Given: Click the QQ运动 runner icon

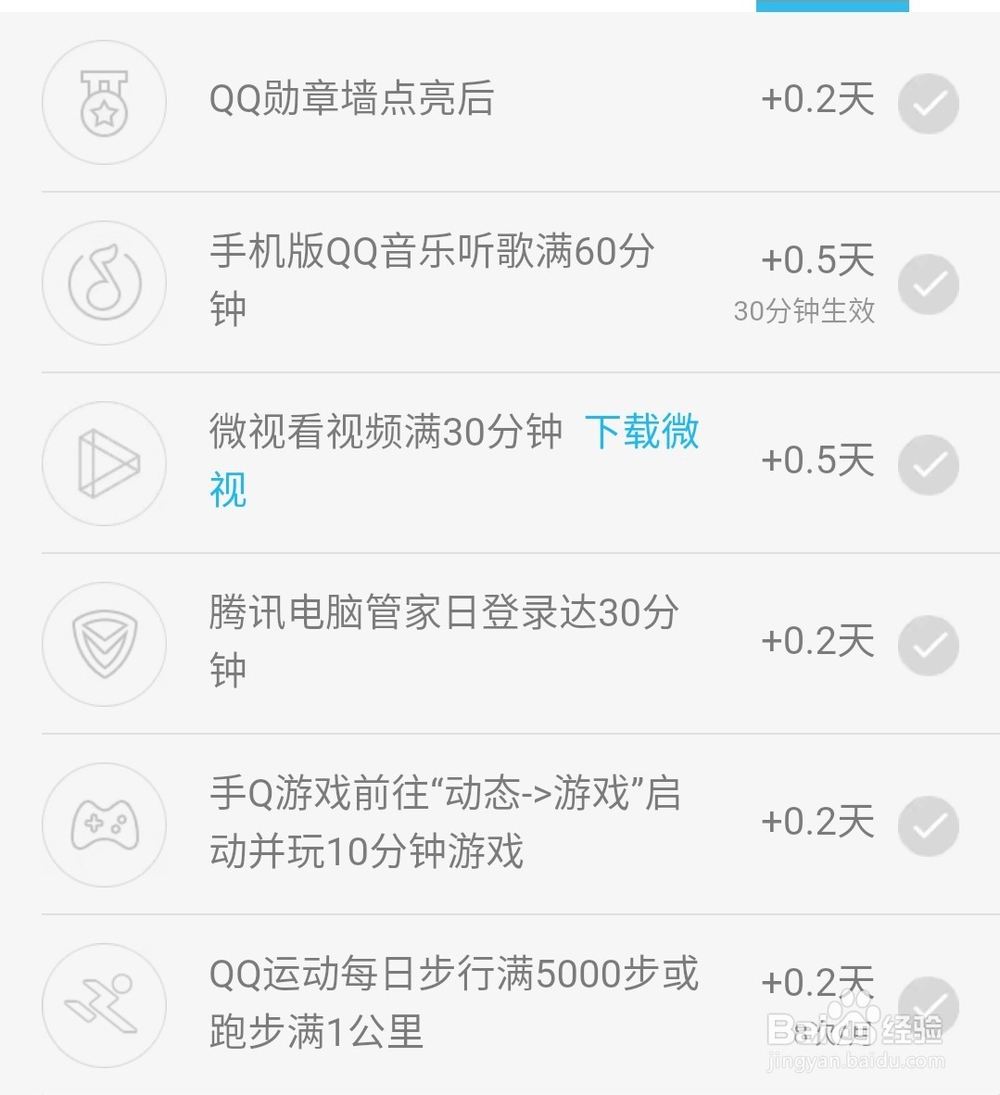Looking at the screenshot, I should point(104,1005).
